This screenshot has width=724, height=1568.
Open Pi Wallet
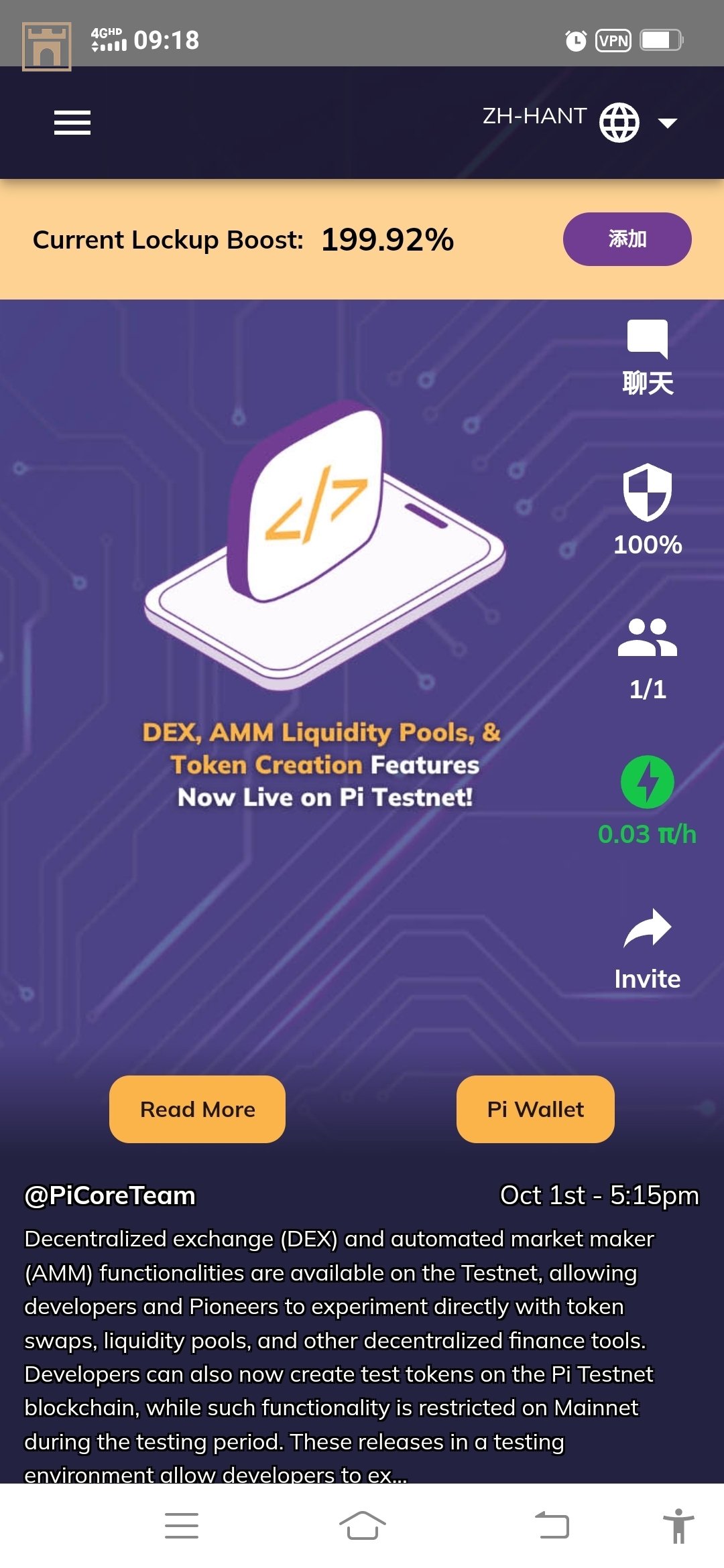(x=535, y=1109)
